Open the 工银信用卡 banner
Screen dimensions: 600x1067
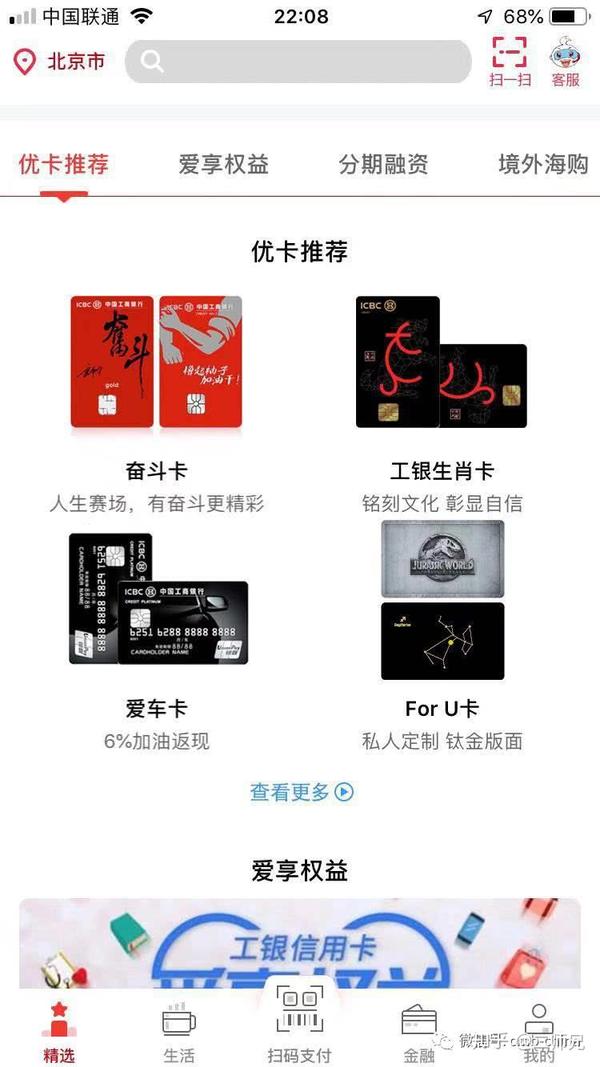(300, 943)
